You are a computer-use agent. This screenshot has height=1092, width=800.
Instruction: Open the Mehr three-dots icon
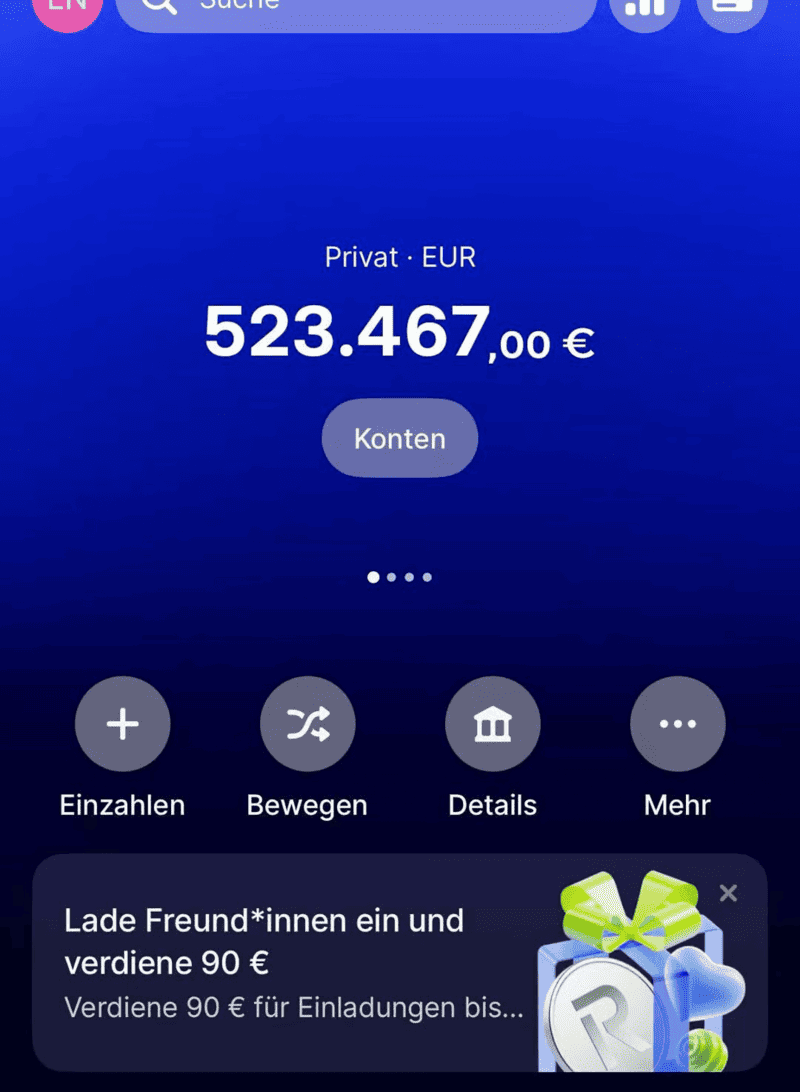(x=677, y=723)
